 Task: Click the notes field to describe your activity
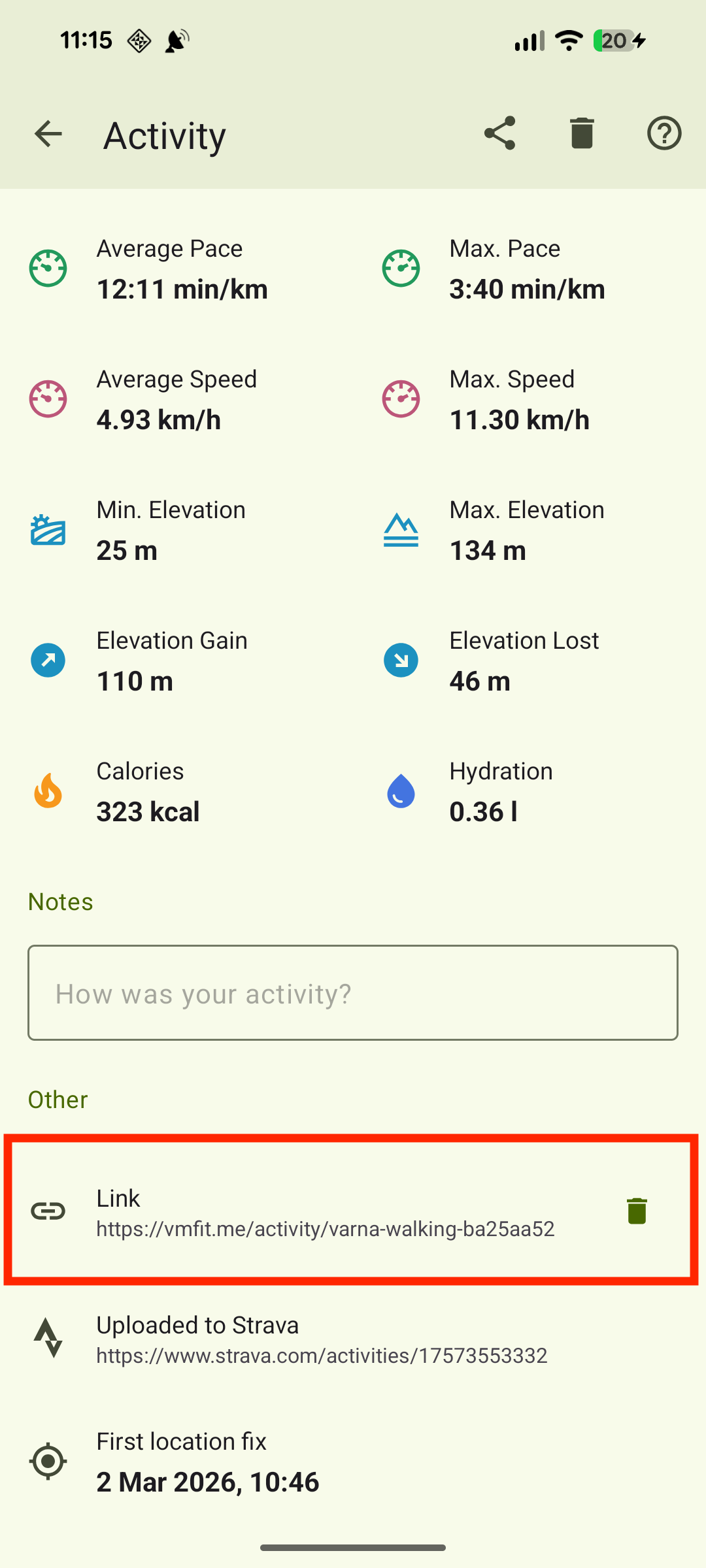point(353,993)
